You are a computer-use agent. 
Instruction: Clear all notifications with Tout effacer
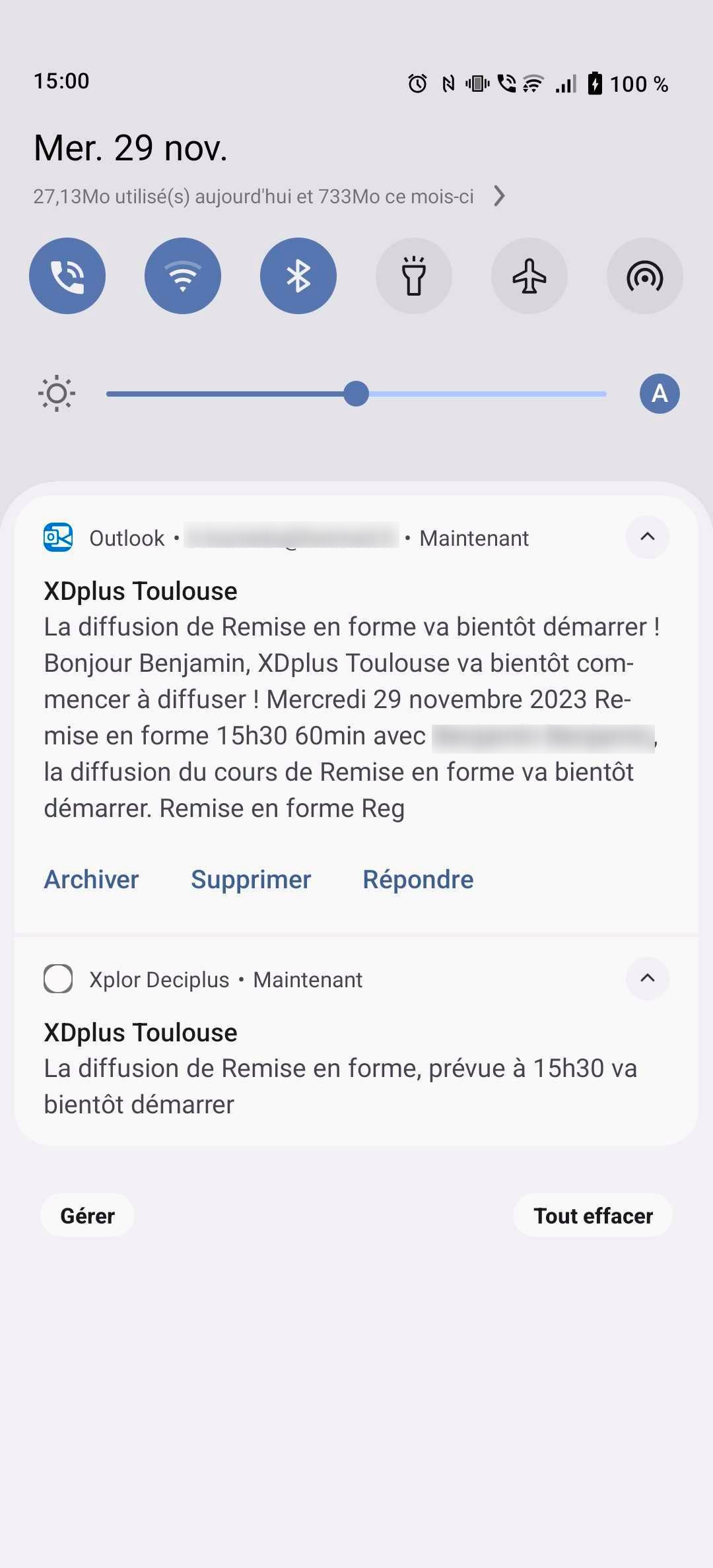pyautogui.click(x=593, y=1215)
